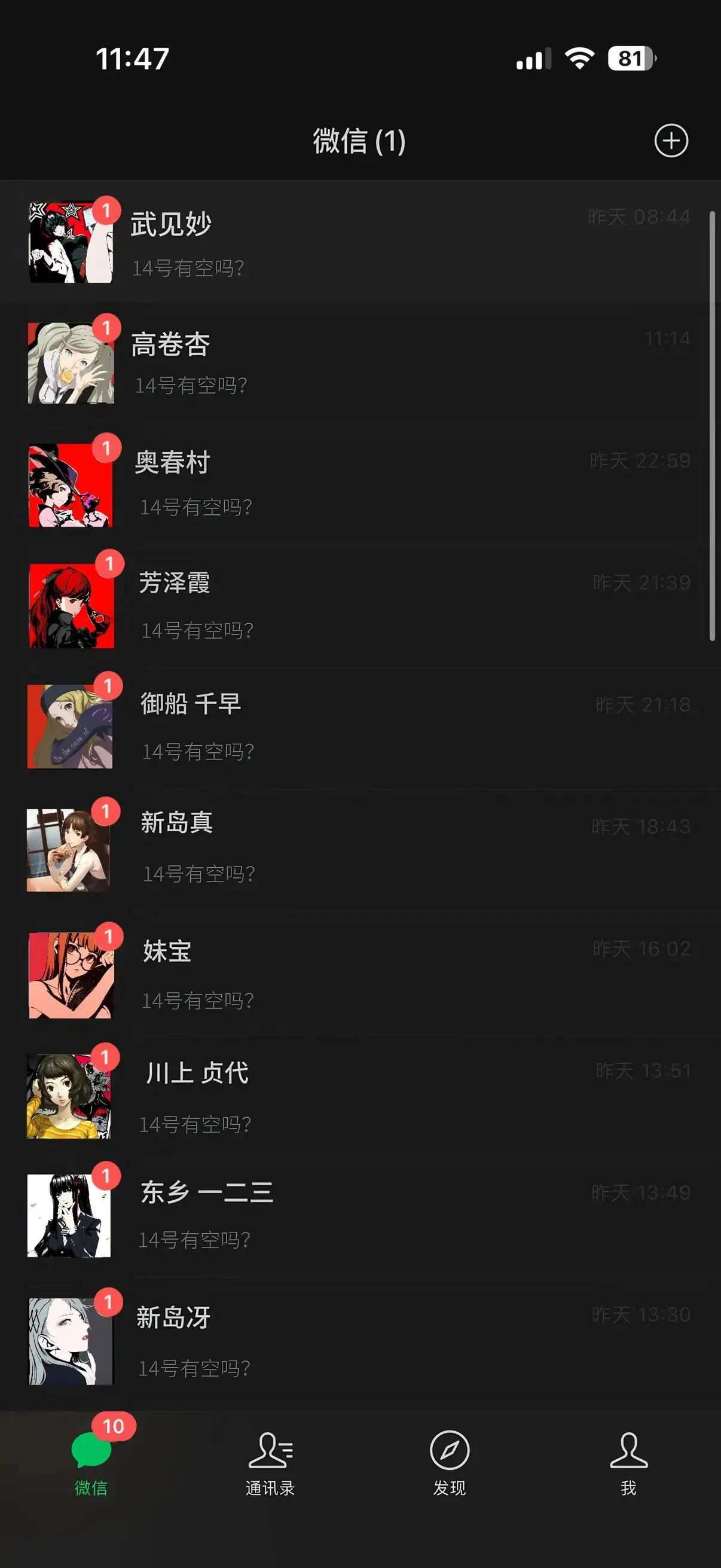721x1568 pixels.
Task: Switch to the 通讯录 tab
Action: (x=270, y=1462)
